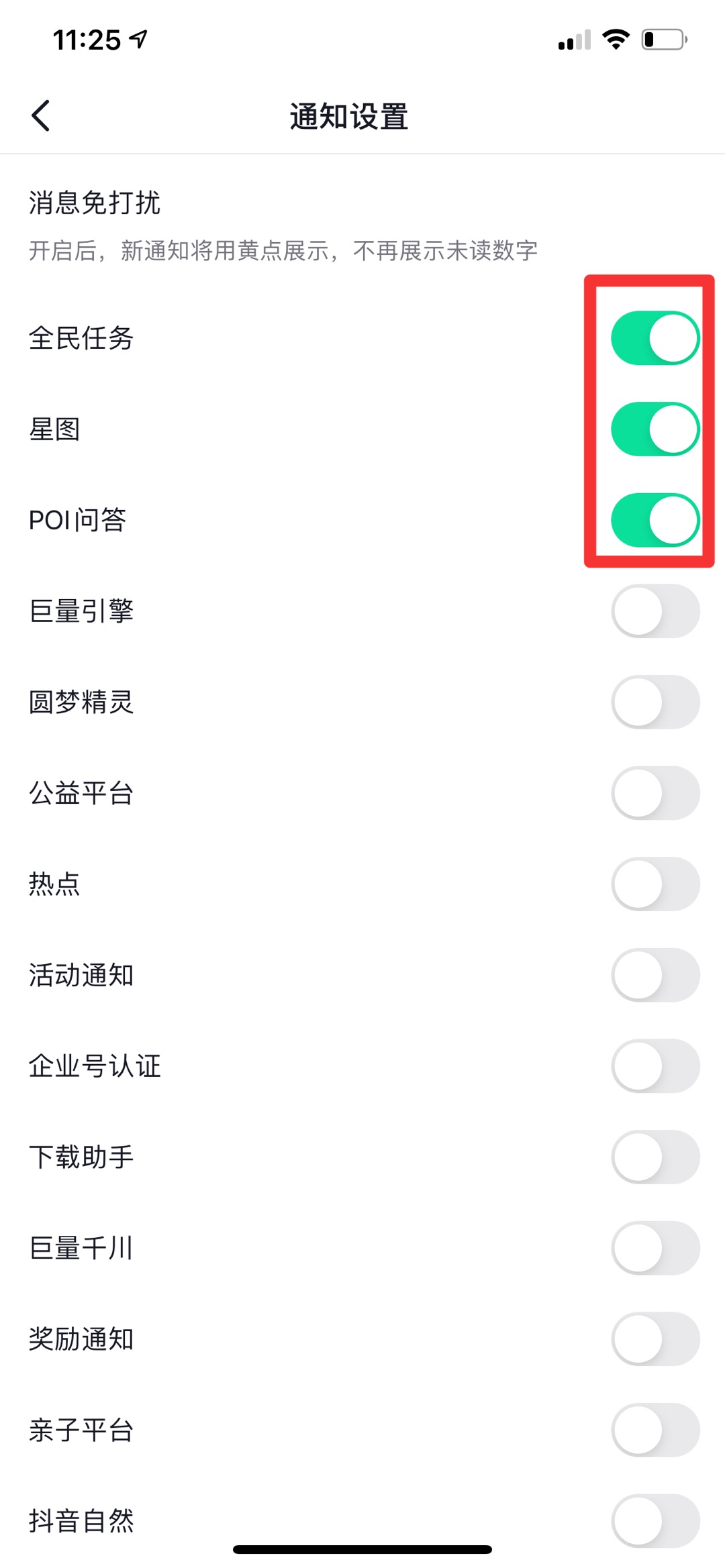
Task: Turn on 企业号认证 toggle
Action: coord(655,1066)
